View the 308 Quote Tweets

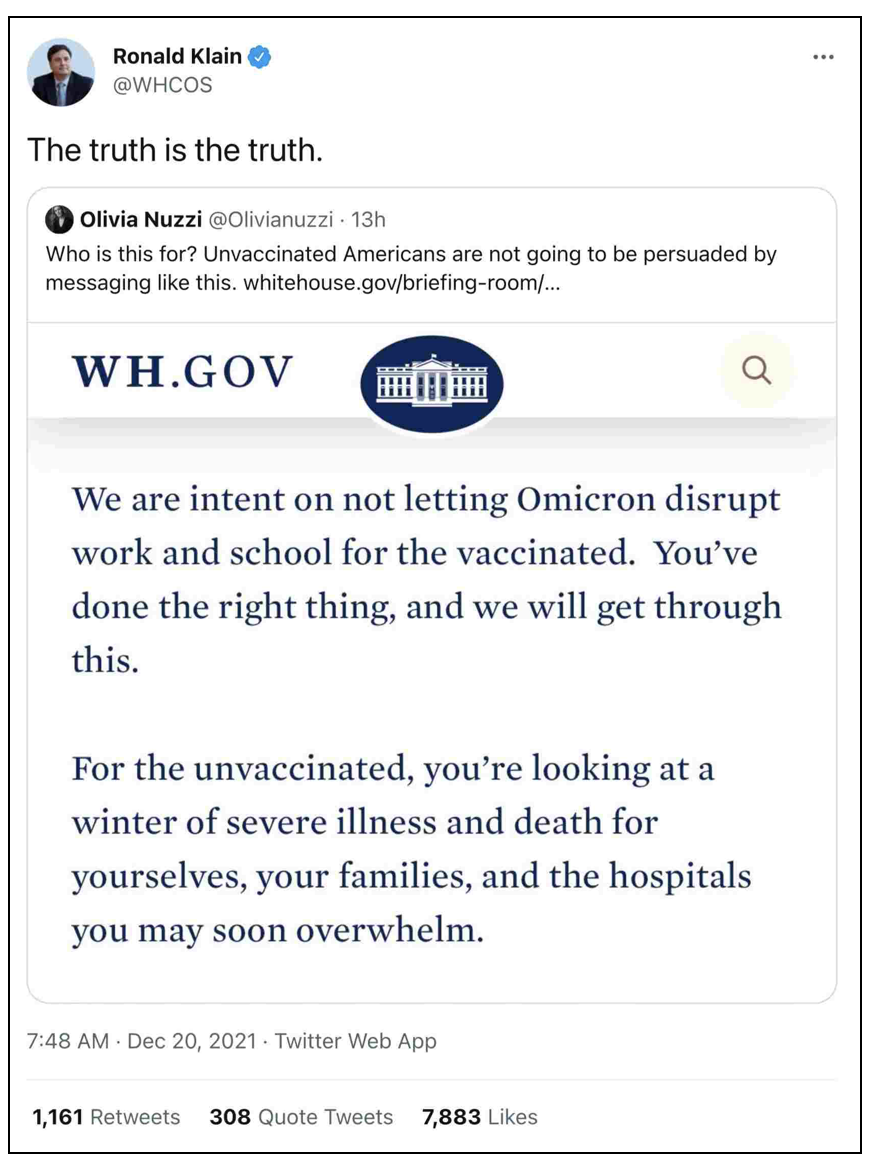(x=301, y=1117)
